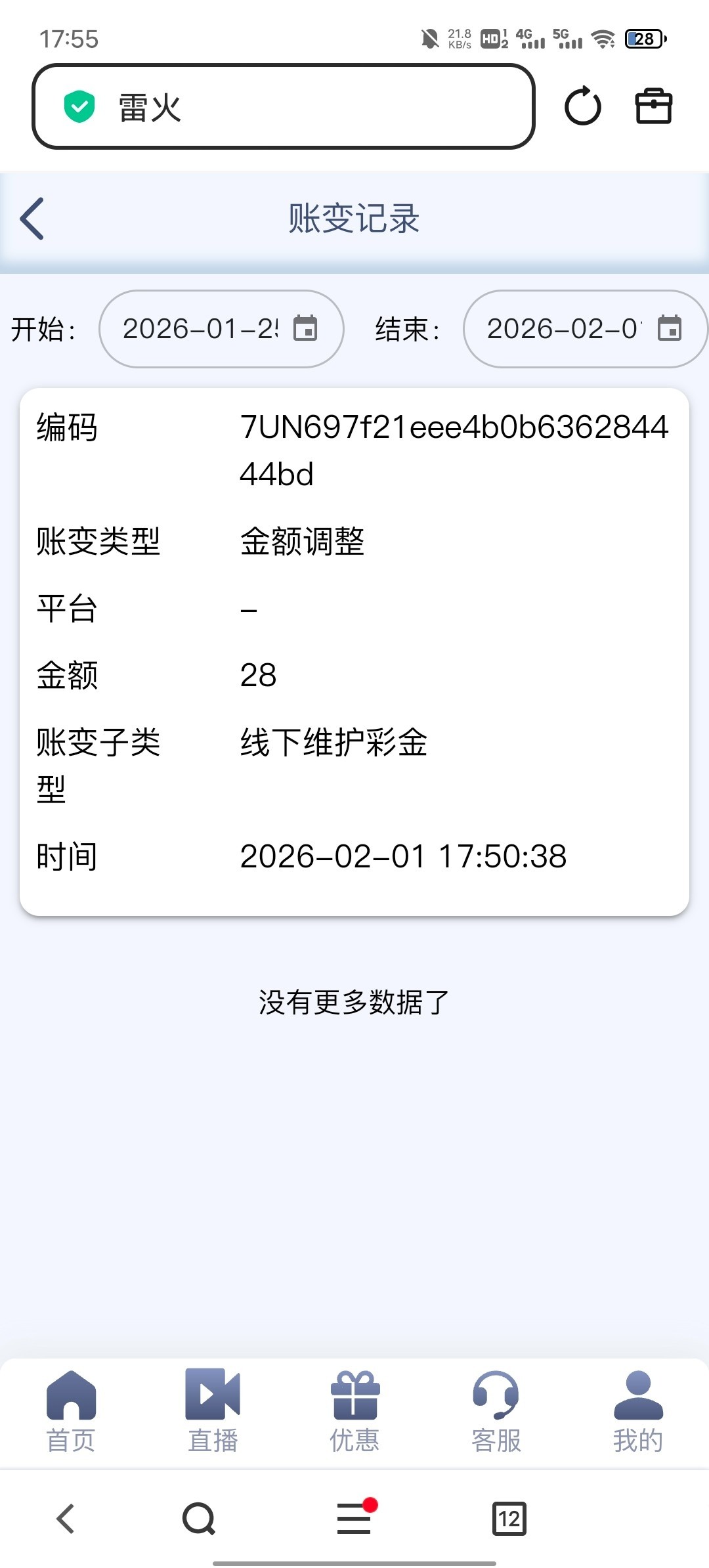
Task: Switch to the 首页 tab
Action: coord(71,1411)
